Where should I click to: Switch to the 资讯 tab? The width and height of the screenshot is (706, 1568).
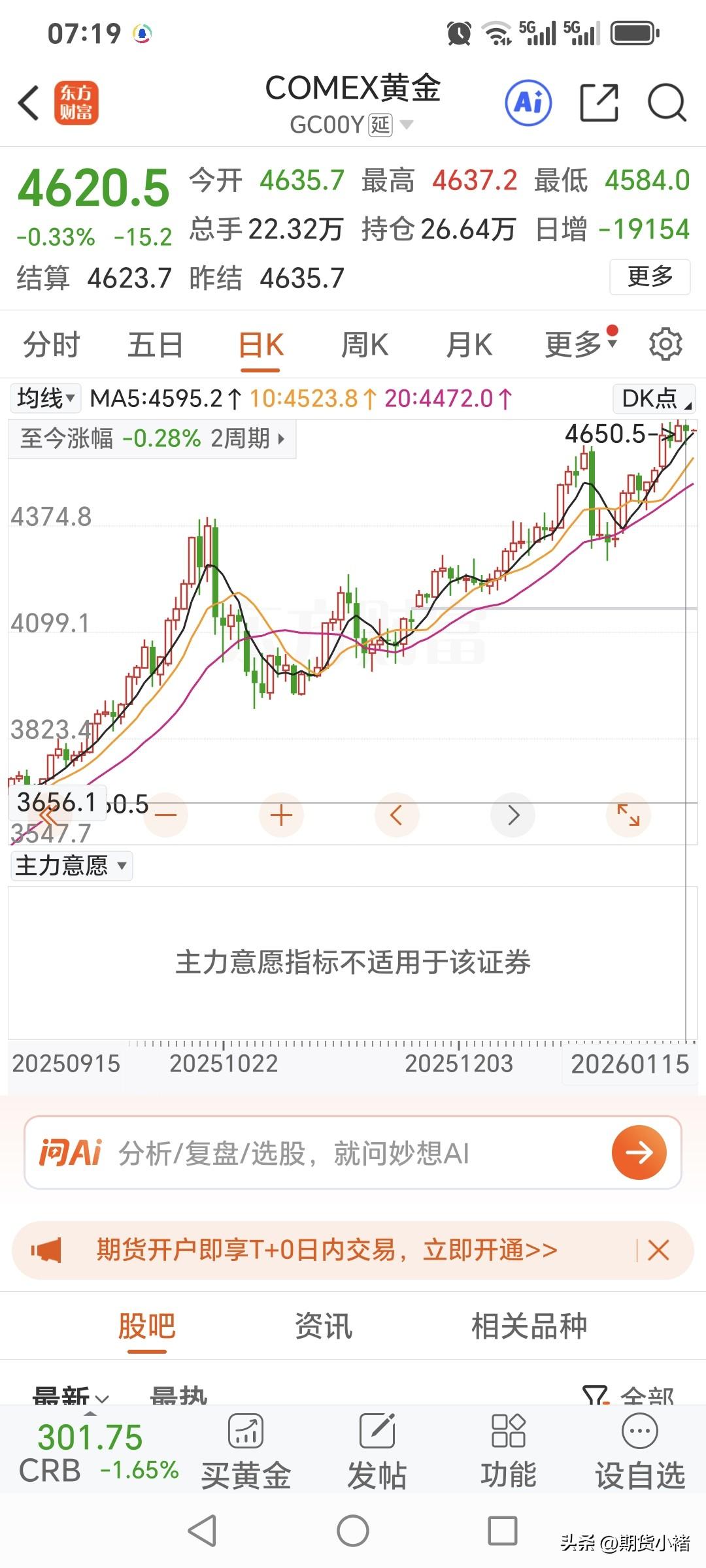tap(324, 1326)
